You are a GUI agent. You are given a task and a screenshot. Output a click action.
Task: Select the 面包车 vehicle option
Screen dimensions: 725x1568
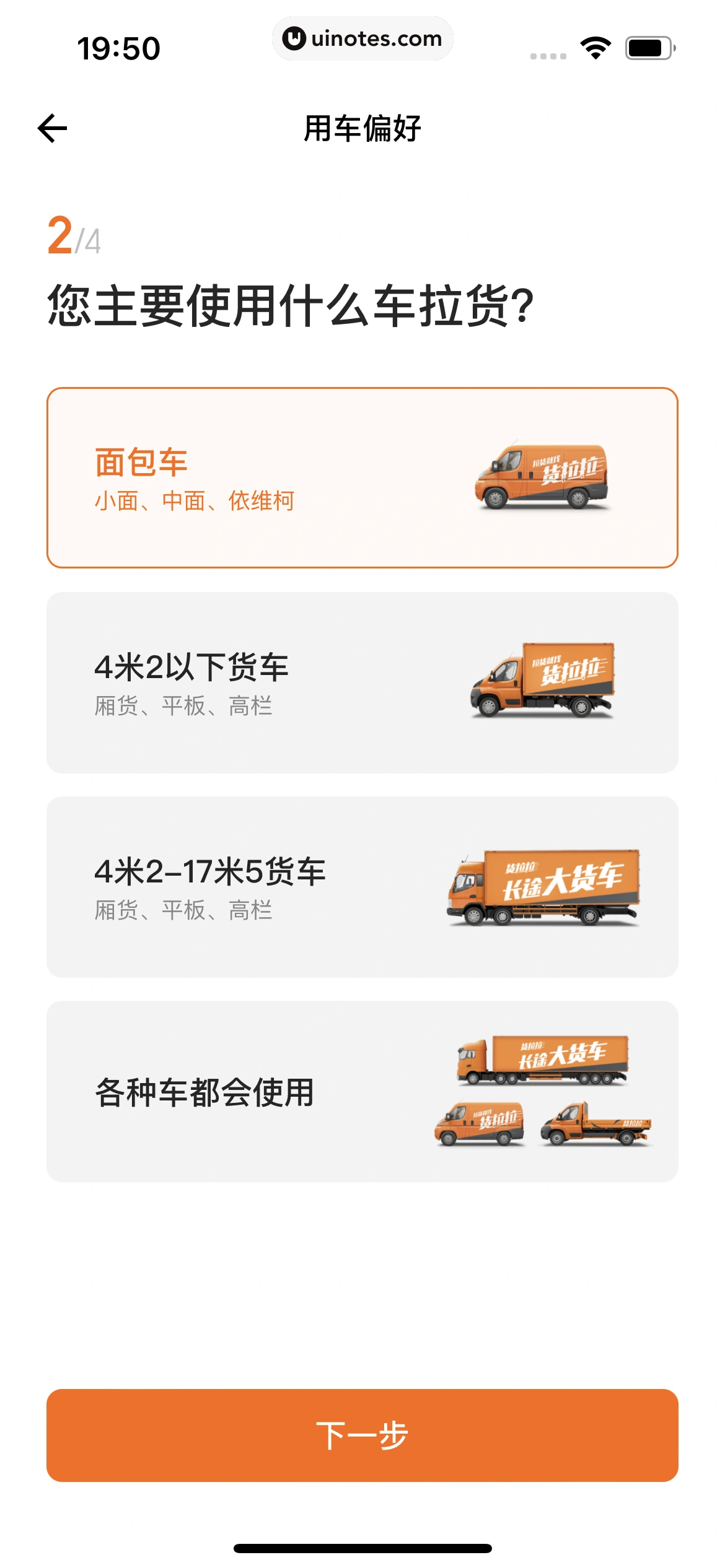pos(362,477)
